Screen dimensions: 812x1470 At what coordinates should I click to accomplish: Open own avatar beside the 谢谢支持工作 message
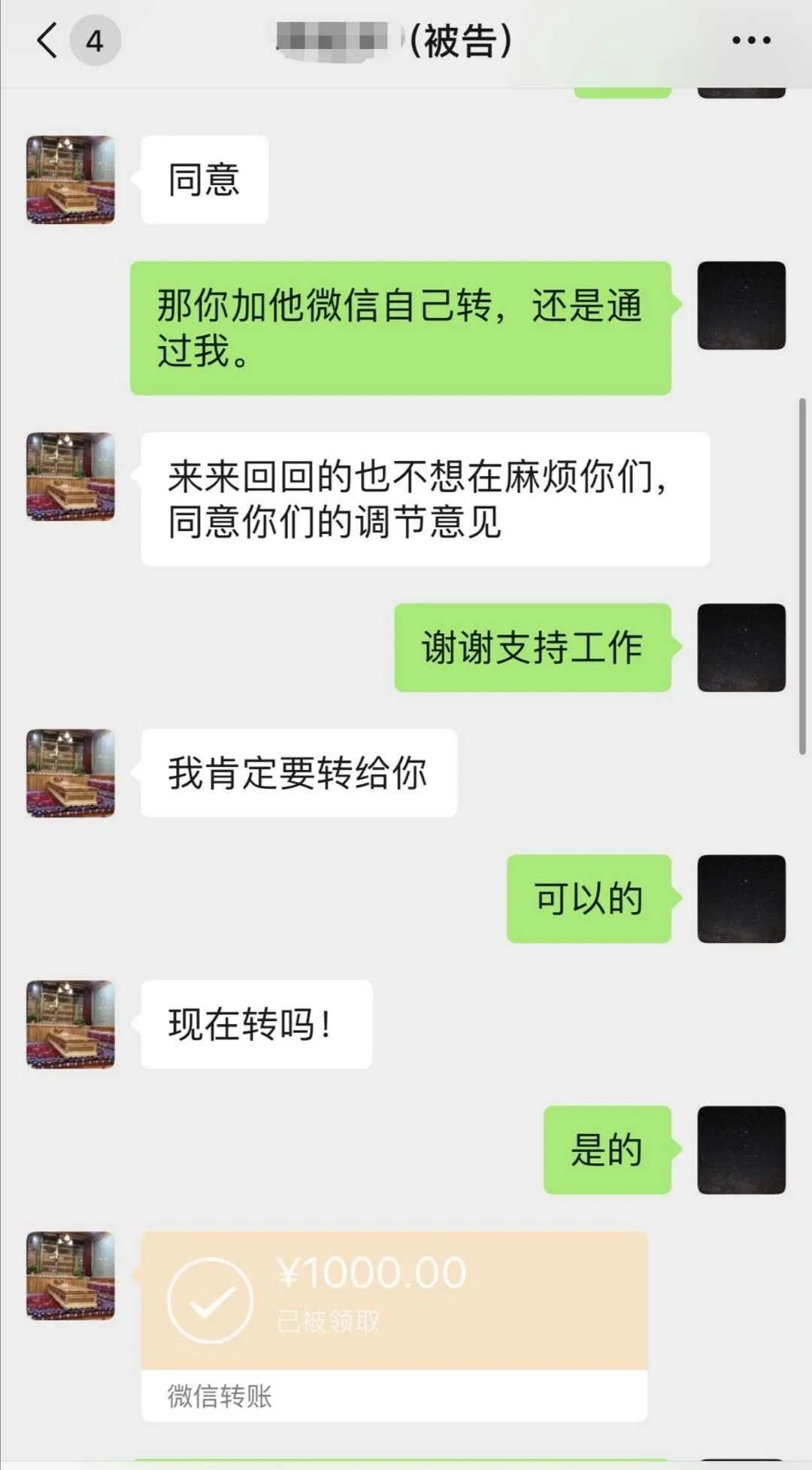point(741,647)
